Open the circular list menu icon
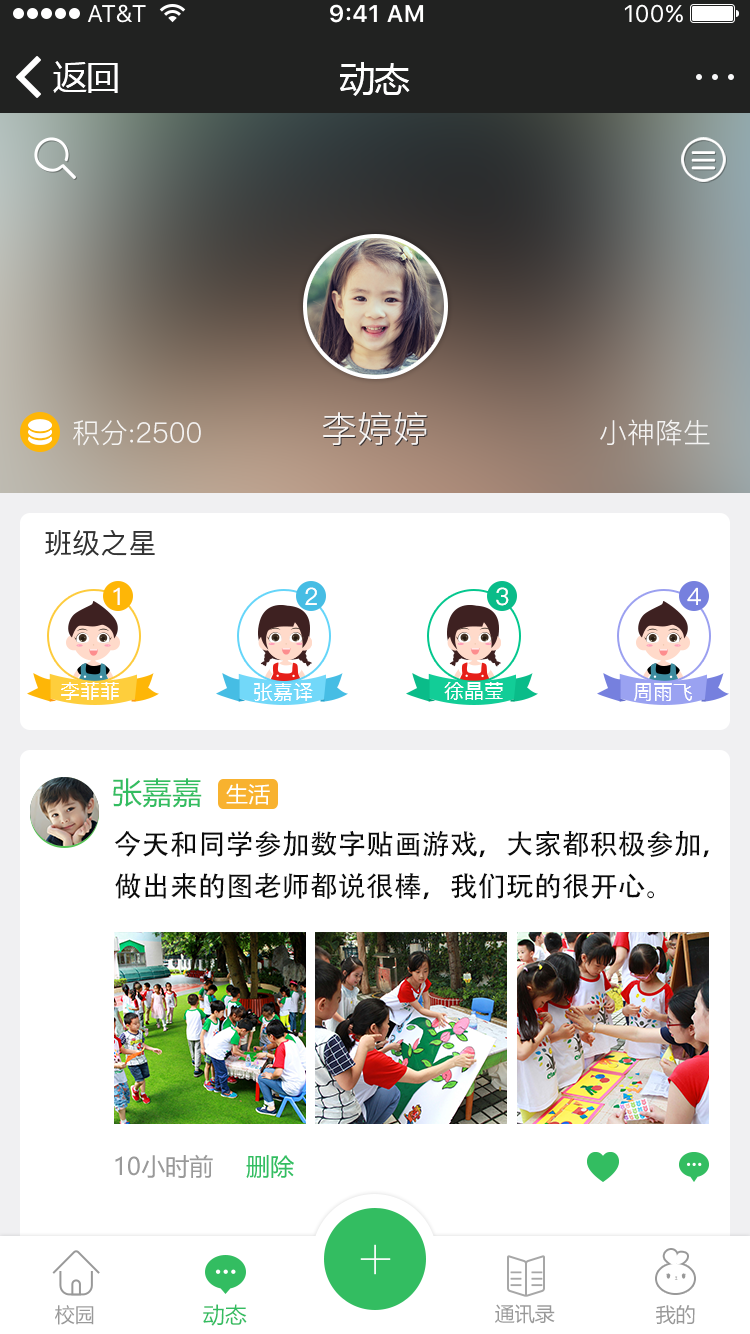750x1334 pixels. click(703, 160)
